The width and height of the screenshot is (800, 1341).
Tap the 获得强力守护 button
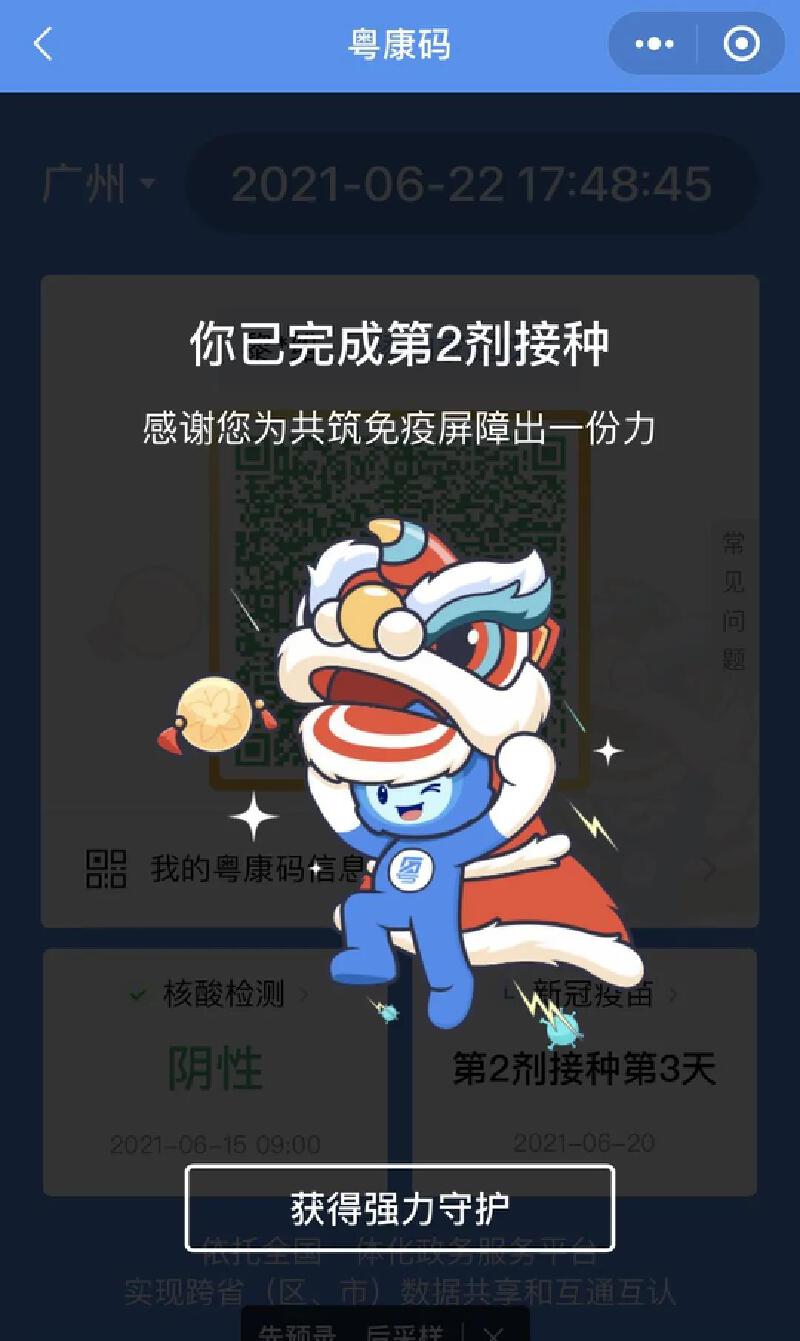coord(399,1208)
